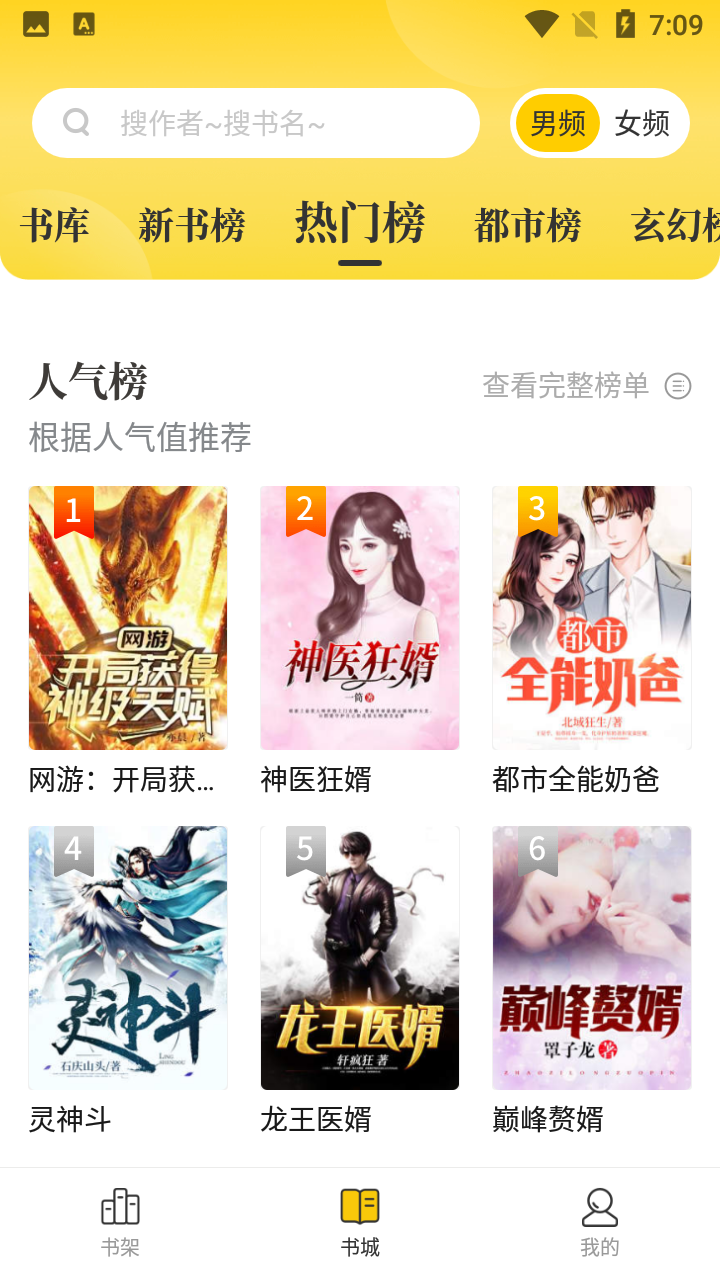Select the 男频 channel toggle
This screenshot has height=1280, width=720.
pos(557,122)
